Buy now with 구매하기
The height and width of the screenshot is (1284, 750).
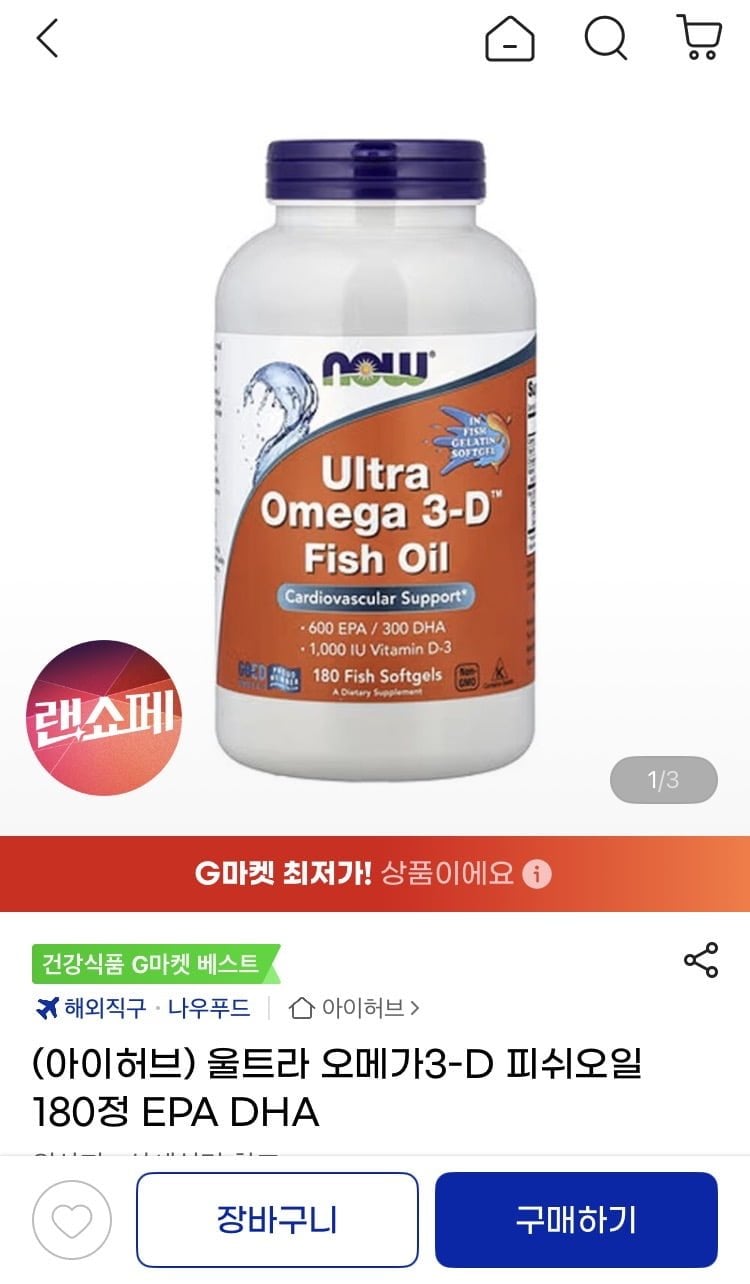tap(576, 1220)
